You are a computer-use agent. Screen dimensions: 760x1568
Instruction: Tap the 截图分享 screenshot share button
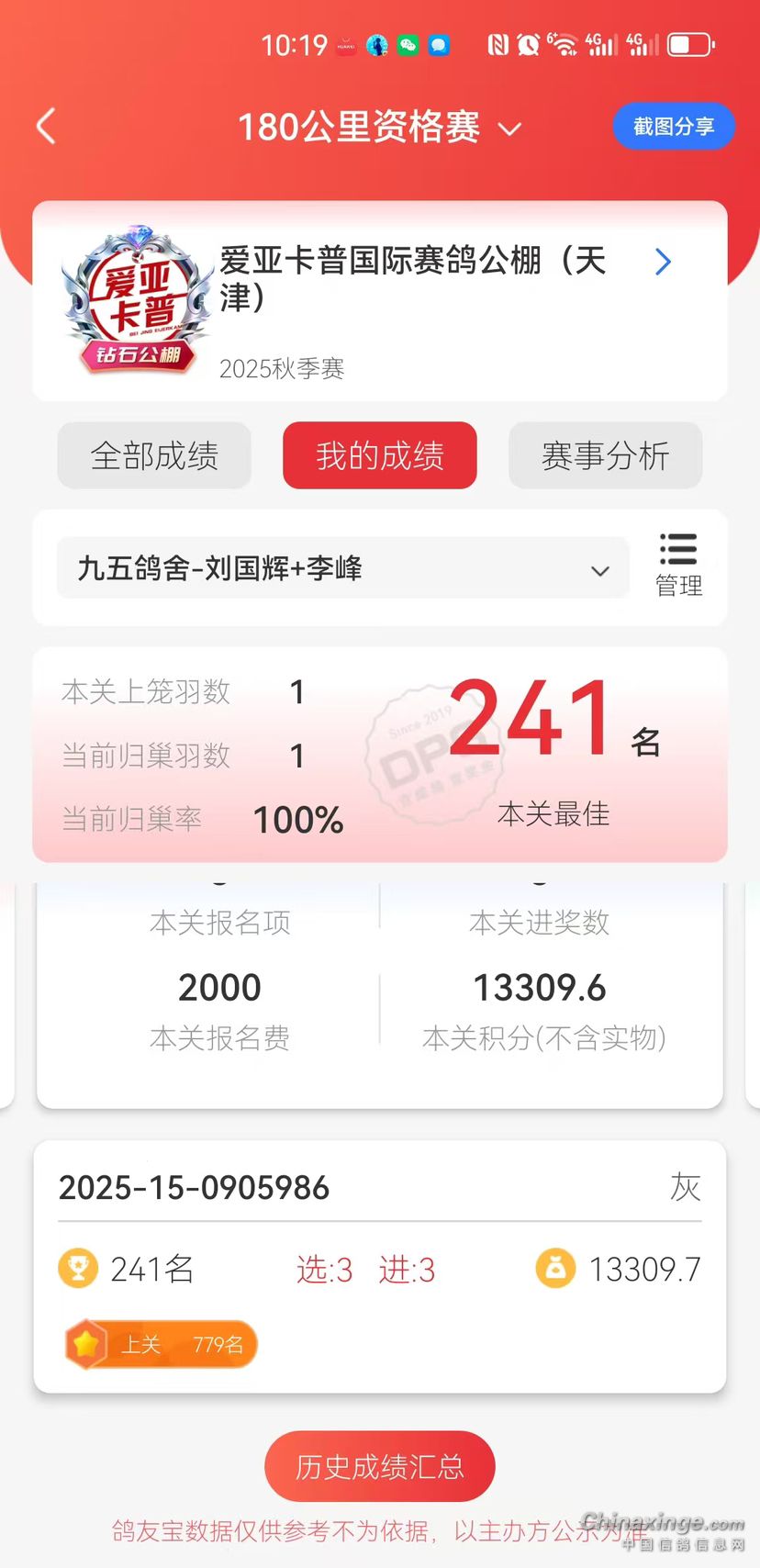pos(674,127)
